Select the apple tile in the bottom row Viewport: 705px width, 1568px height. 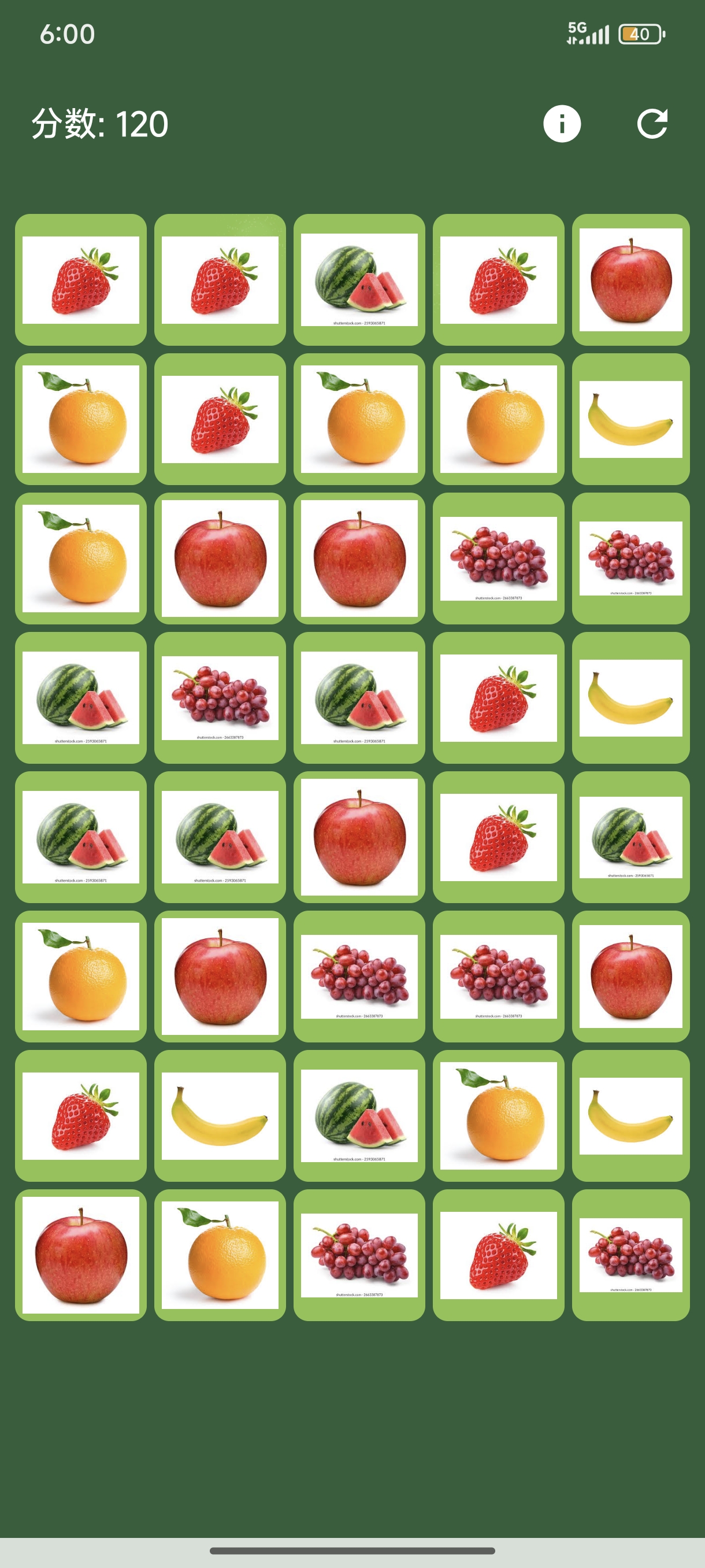(81, 1255)
